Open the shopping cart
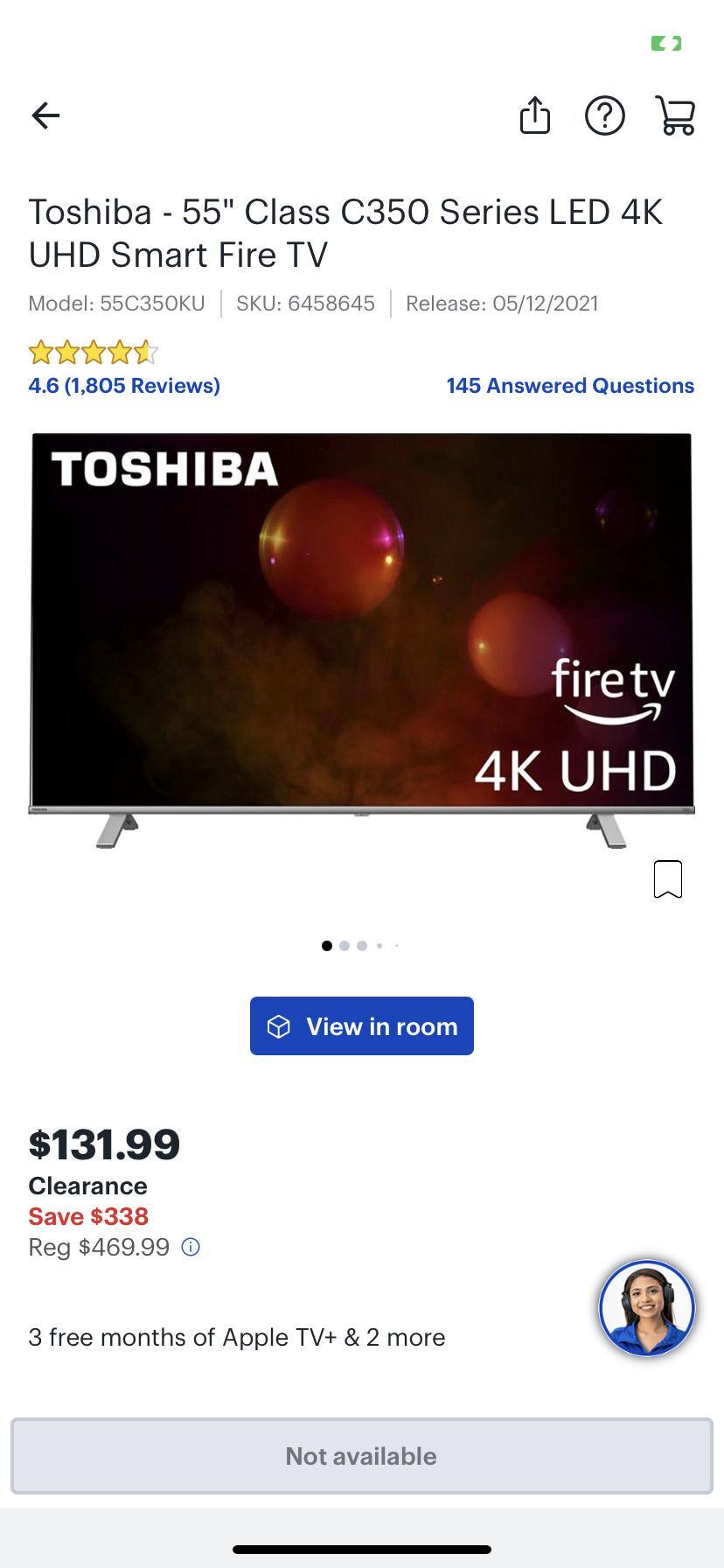The width and height of the screenshot is (724, 1568). [675, 115]
